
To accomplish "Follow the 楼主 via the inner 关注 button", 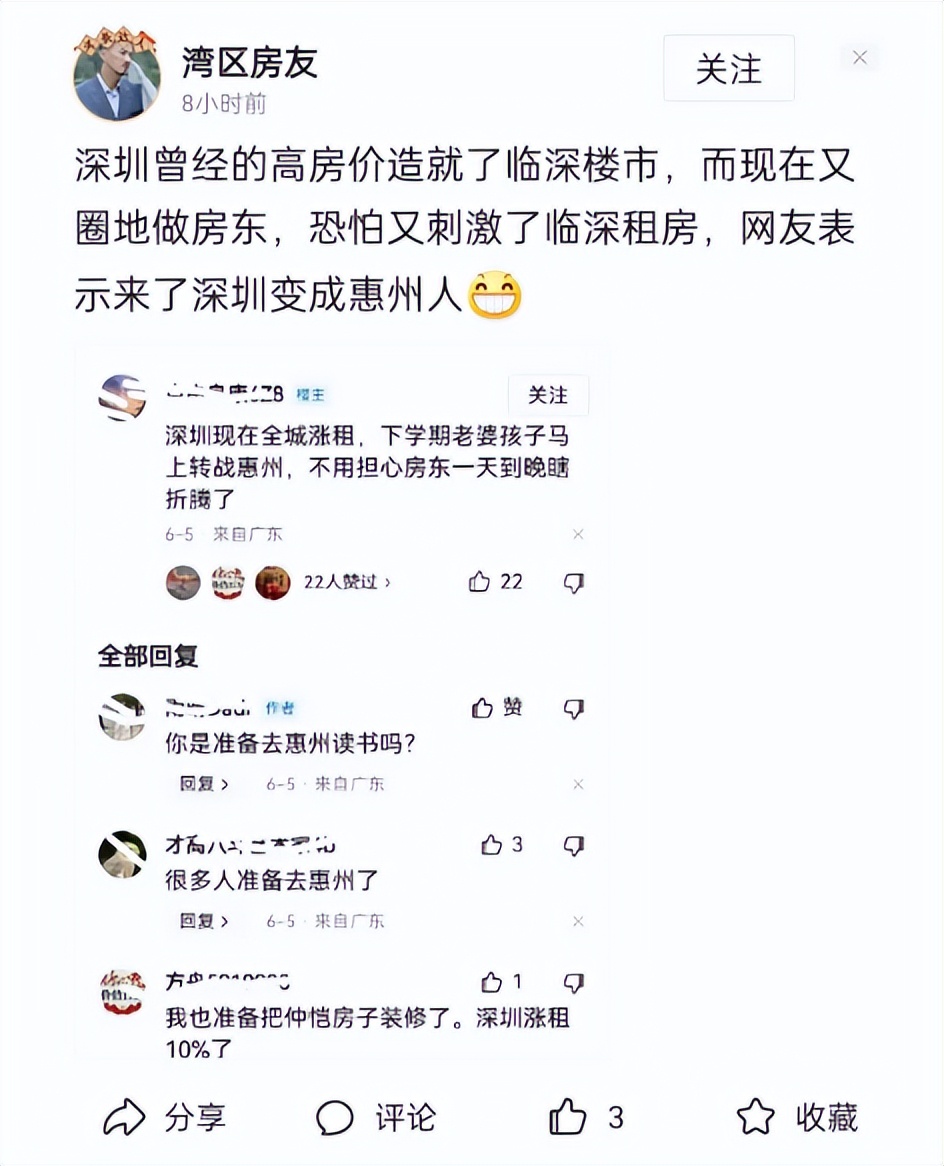I will [x=548, y=395].
